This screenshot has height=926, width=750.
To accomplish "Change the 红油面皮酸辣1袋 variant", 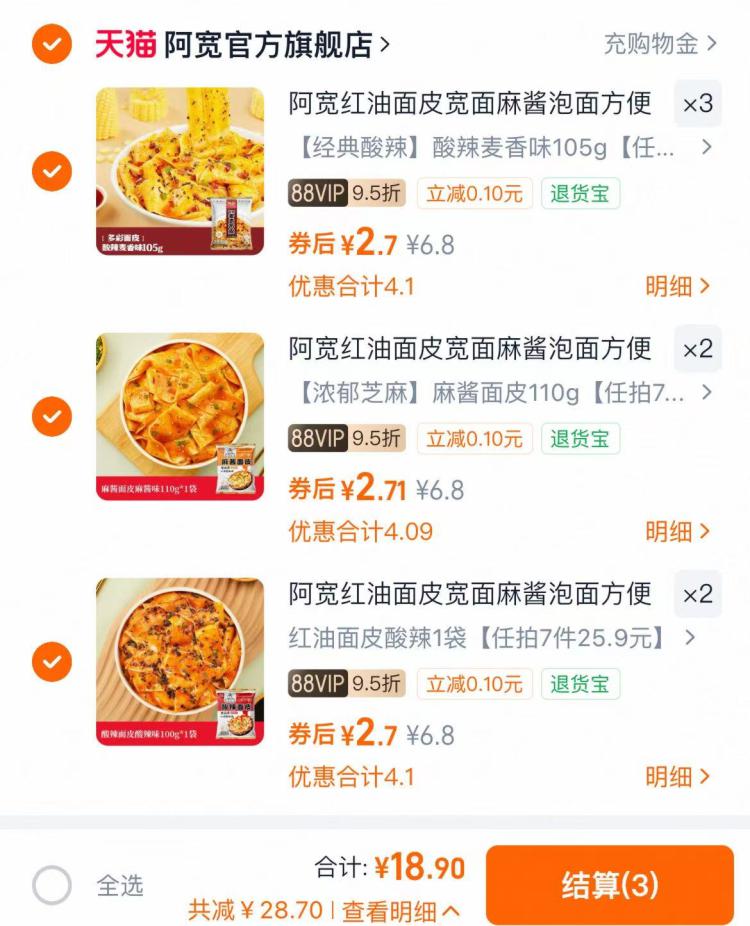I will (x=490, y=638).
